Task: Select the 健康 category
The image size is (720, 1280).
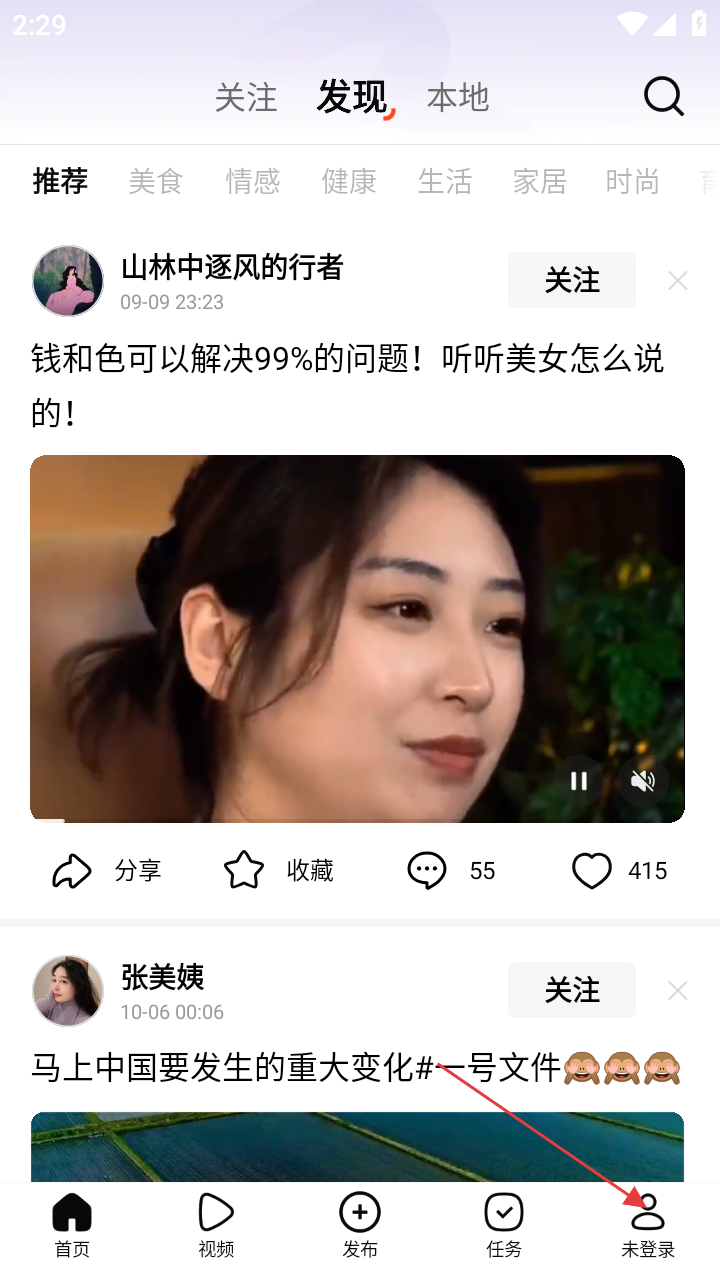Action: coord(349,181)
